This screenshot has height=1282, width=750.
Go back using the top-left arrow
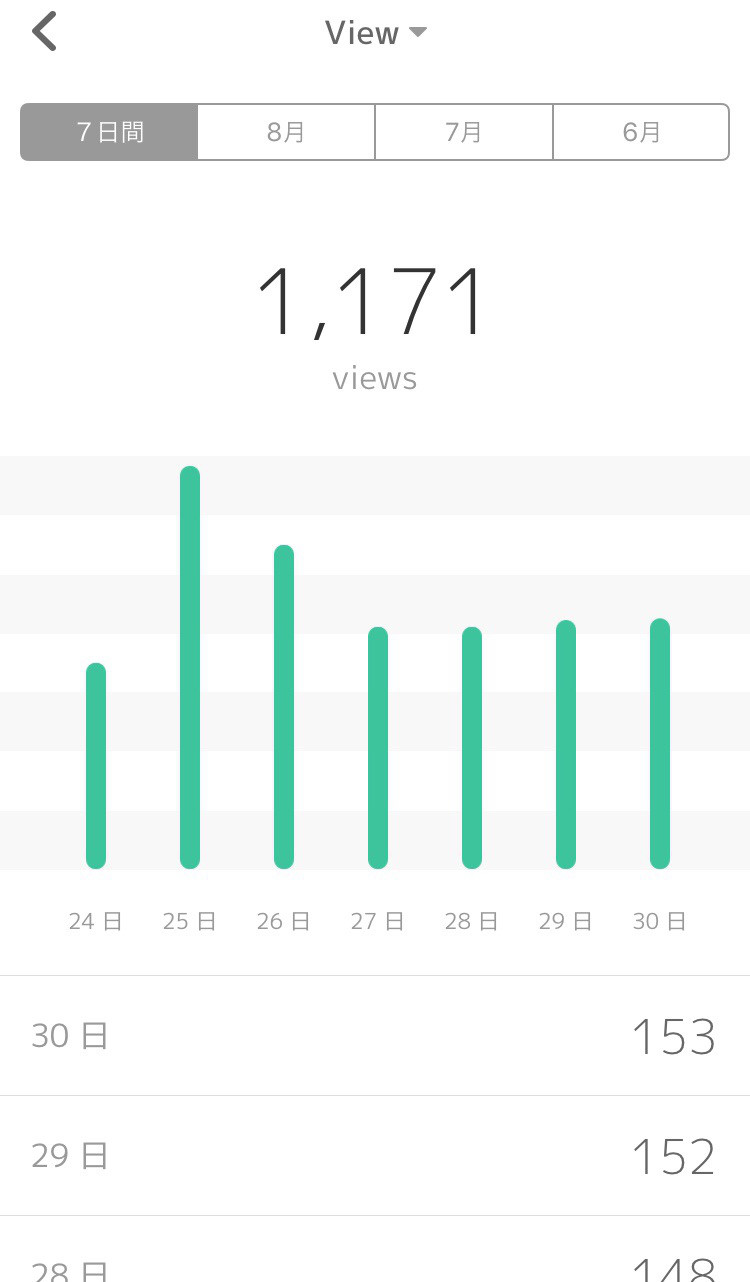point(44,32)
